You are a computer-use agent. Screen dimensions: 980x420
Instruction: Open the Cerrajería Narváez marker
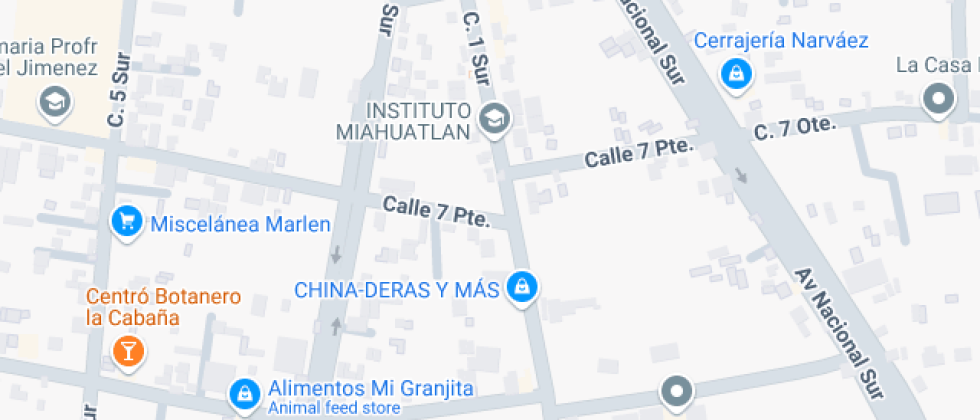pos(737,73)
